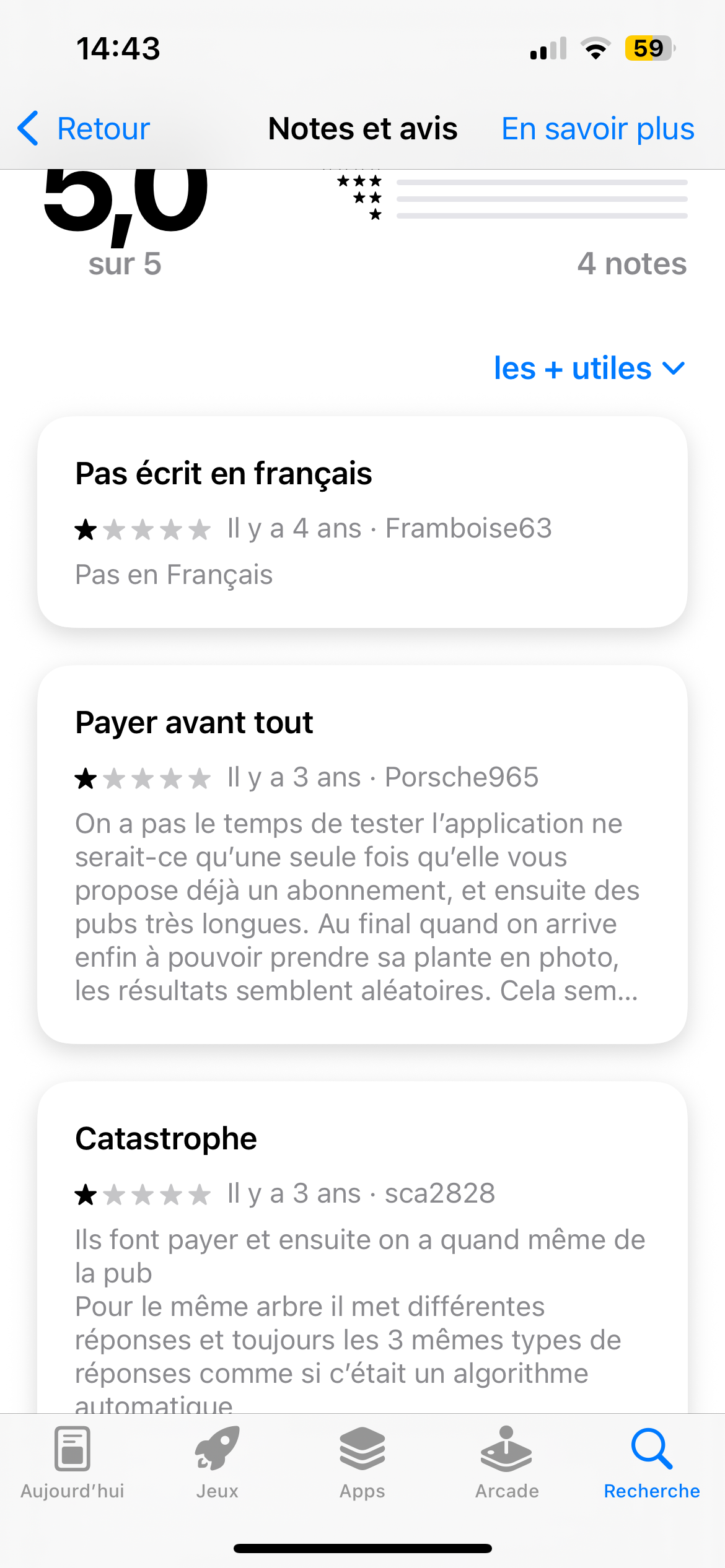Image resolution: width=725 pixels, height=1568 pixels.
Task: Tap the Recherche tab
Action: 652,1463
